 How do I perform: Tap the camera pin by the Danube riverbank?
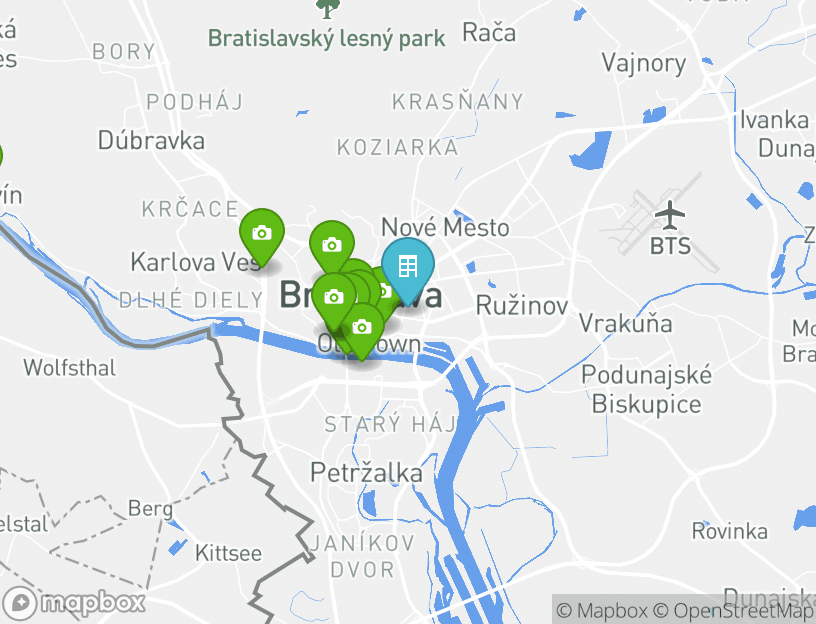(x=362, y=328)
